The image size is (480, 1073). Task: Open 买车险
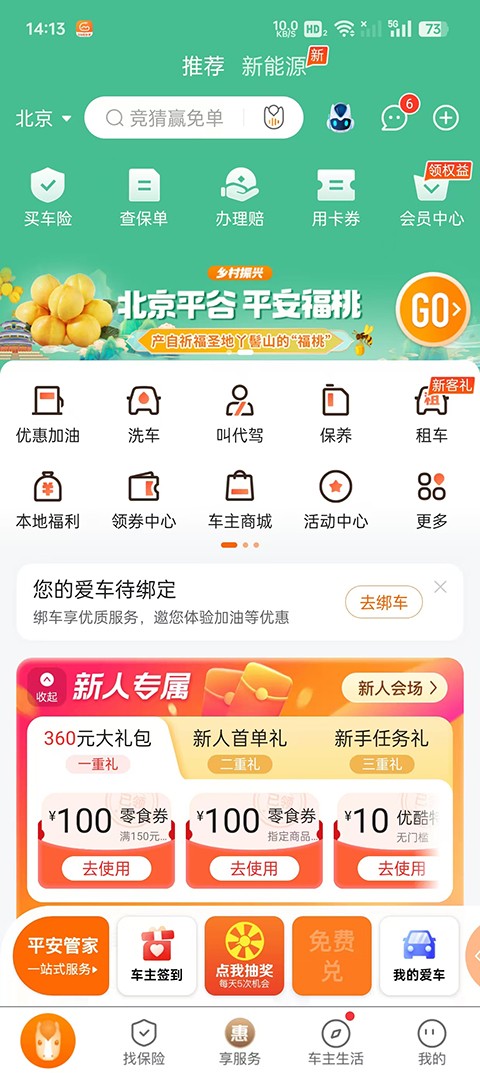[48, 198]
